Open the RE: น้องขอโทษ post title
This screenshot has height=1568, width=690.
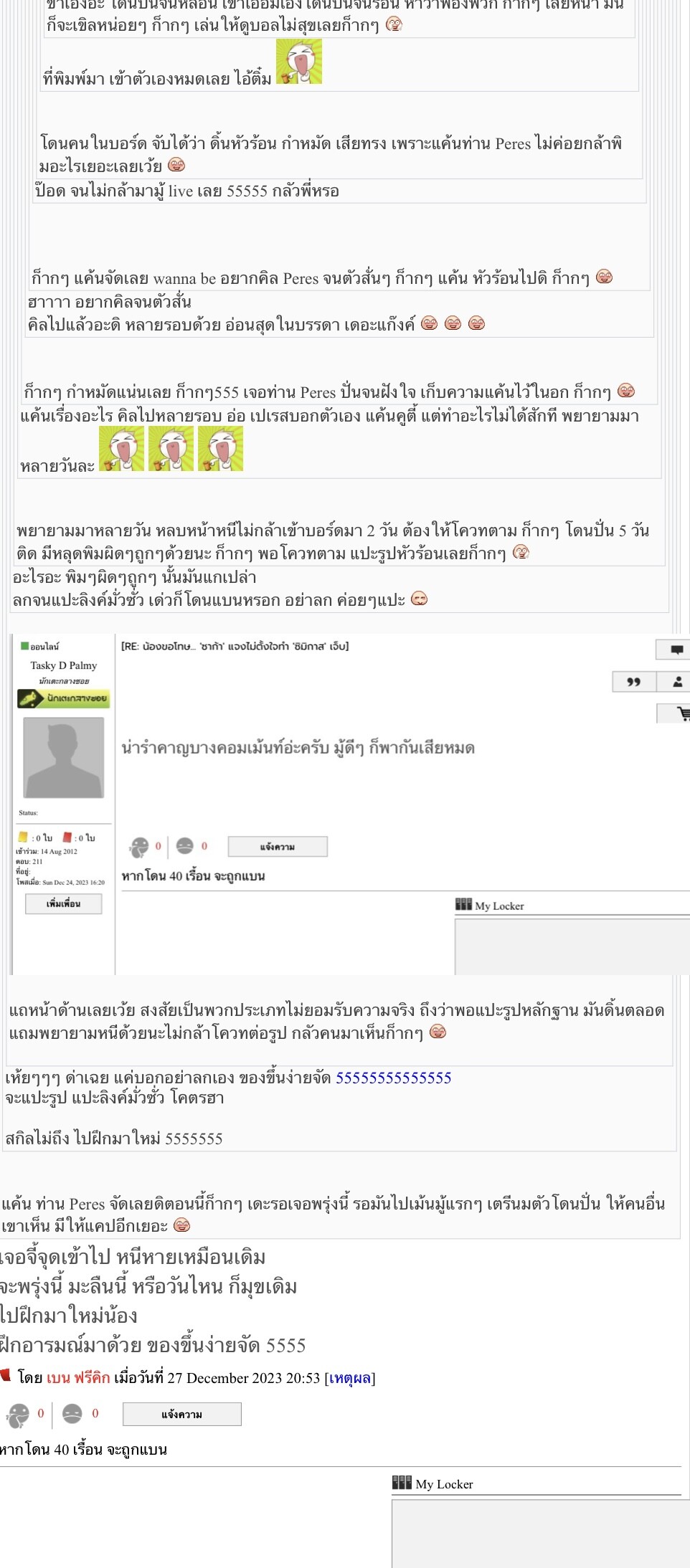pyautogui.click(x=235, y=646)
